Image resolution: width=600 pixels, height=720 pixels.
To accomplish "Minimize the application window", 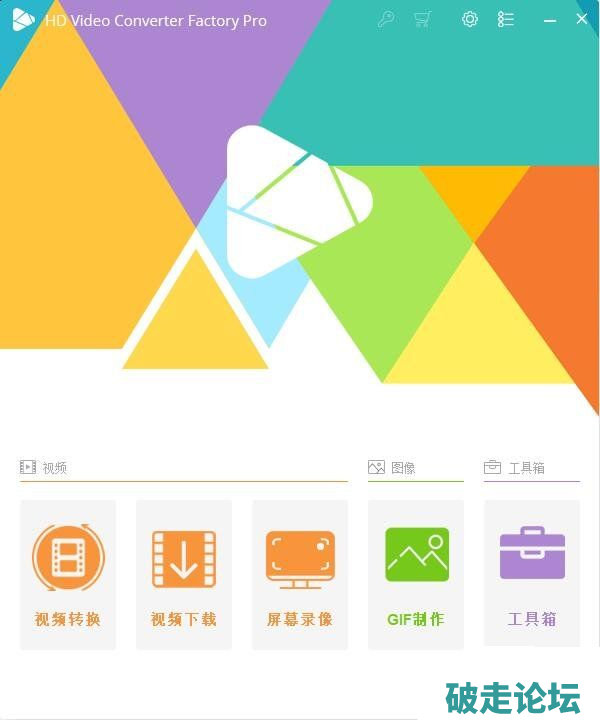I will pos(549,19).
